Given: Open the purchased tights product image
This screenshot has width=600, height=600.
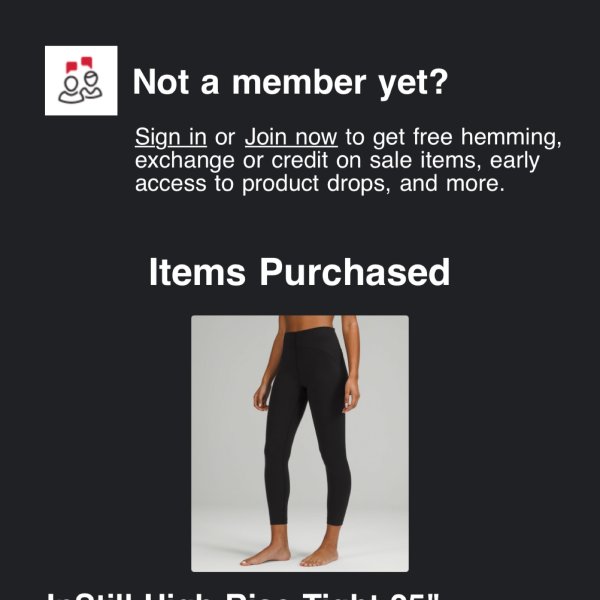Looking at the screenshot, I should [x=300, y=443].
